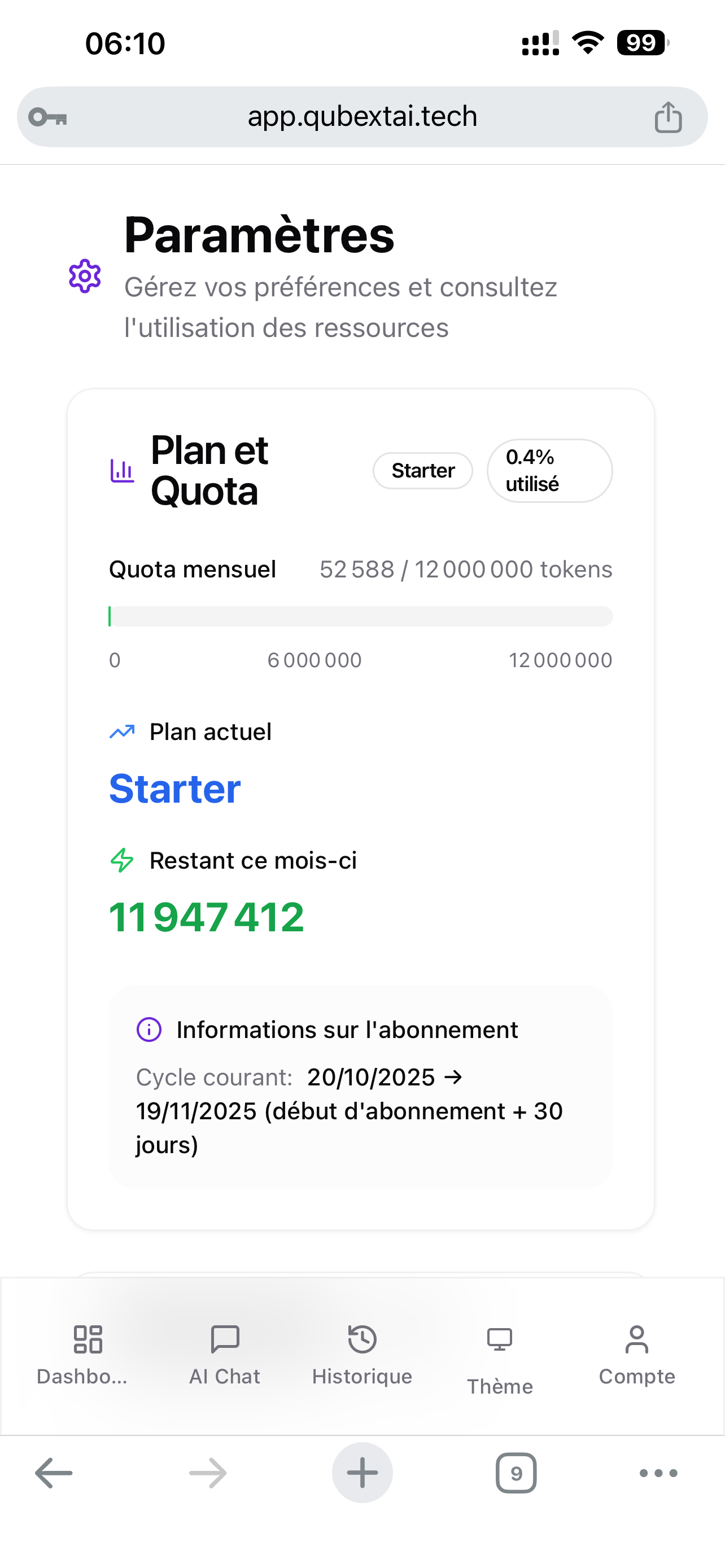Open the password key icon
This screenshot has width=725, height=1568.
tap(48, 117)
